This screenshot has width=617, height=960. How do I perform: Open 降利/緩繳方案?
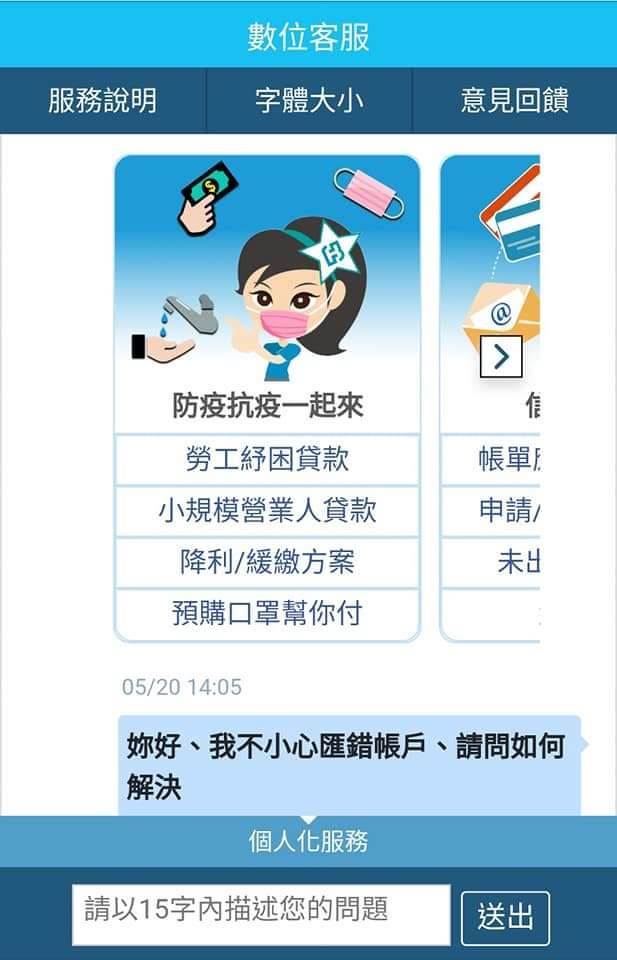point(267,562)
